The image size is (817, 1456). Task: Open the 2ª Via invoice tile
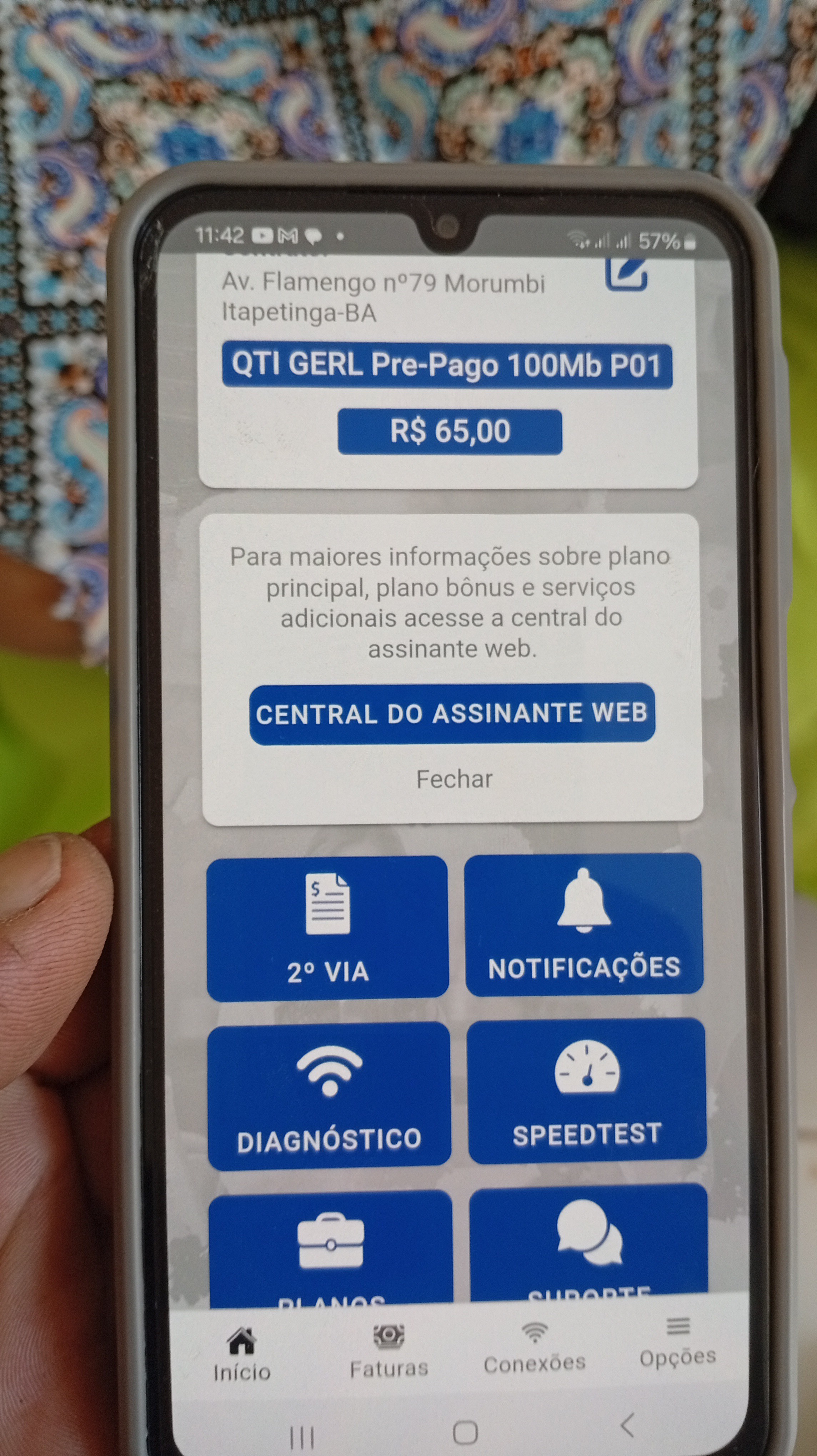[x=327, y=928]
